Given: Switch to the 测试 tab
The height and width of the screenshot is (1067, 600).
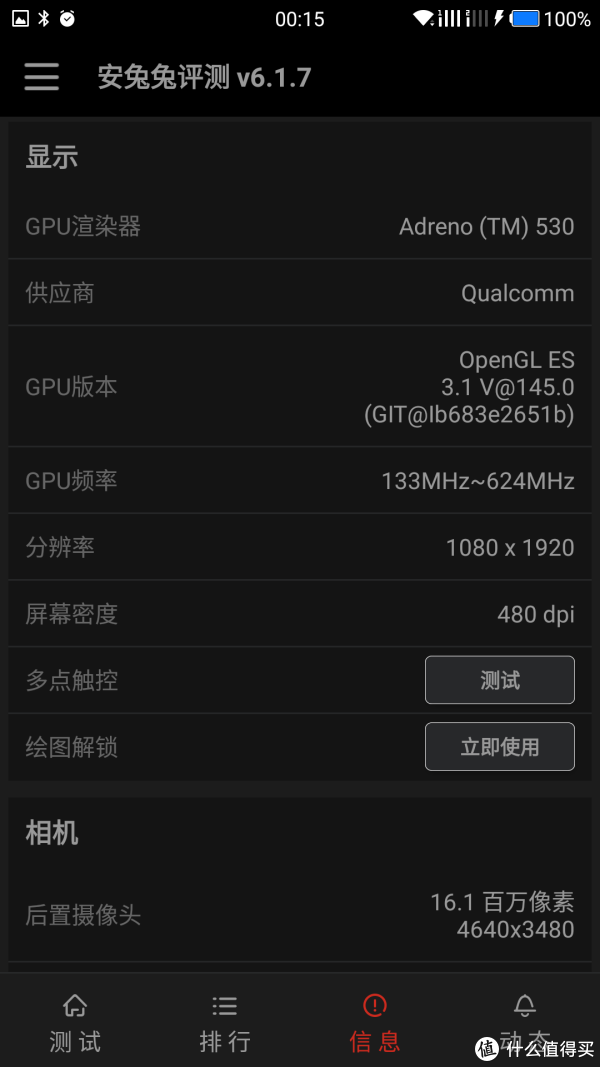Looking at the screenshot, I should (x=75, y=1022).
